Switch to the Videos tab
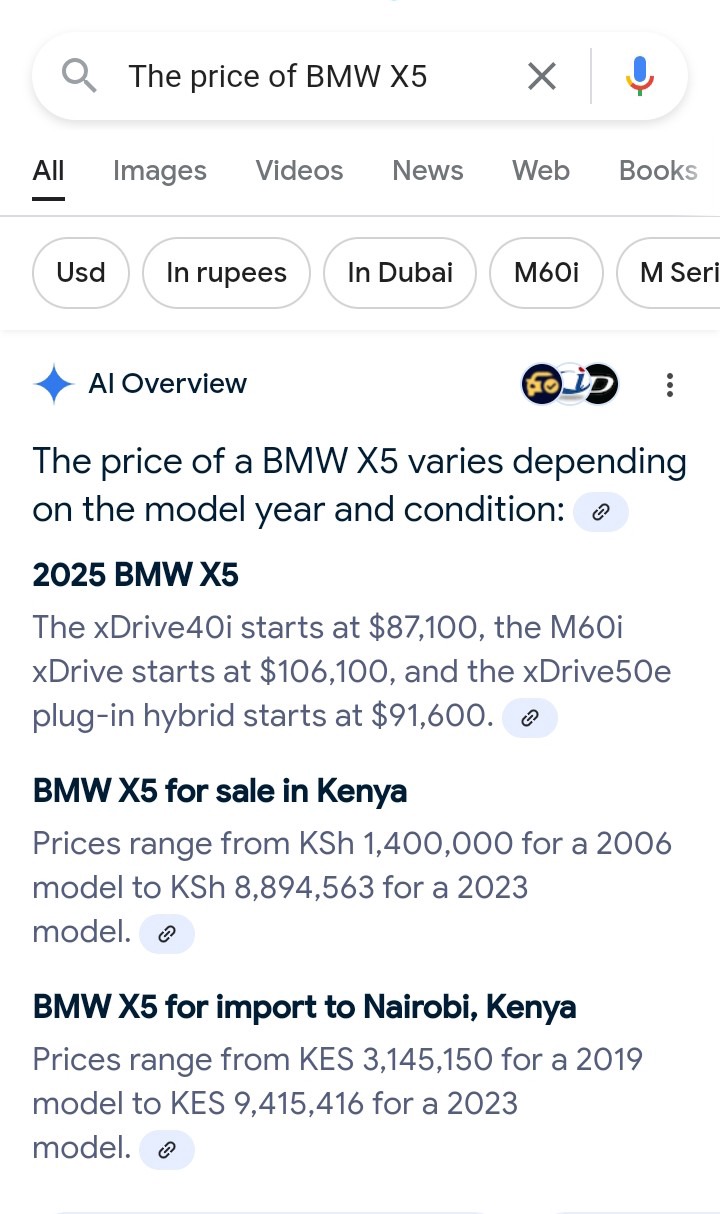The width and height of the screenshot is (720, 1214). coord(299,171)
